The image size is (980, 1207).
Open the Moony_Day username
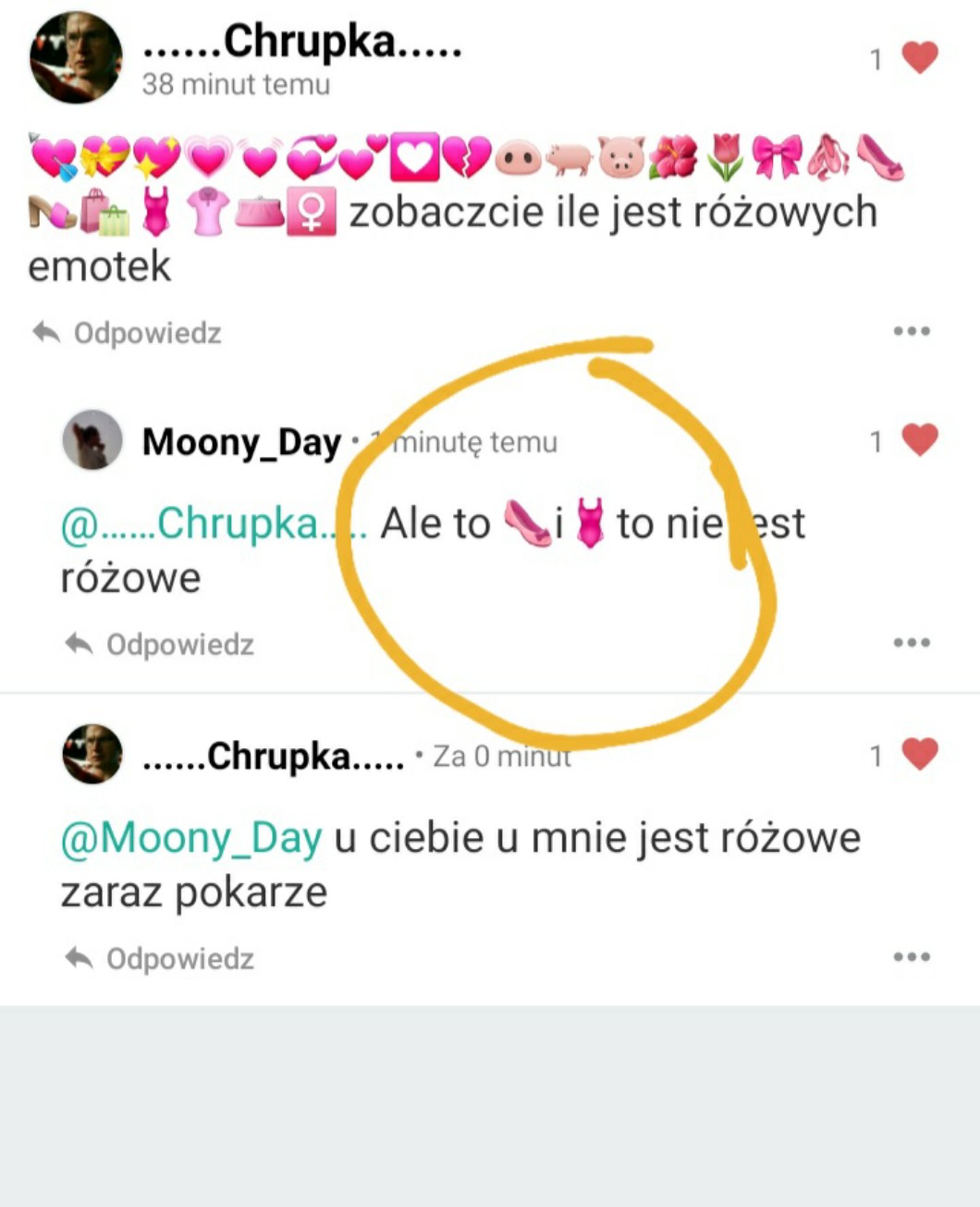pos(241,442)
